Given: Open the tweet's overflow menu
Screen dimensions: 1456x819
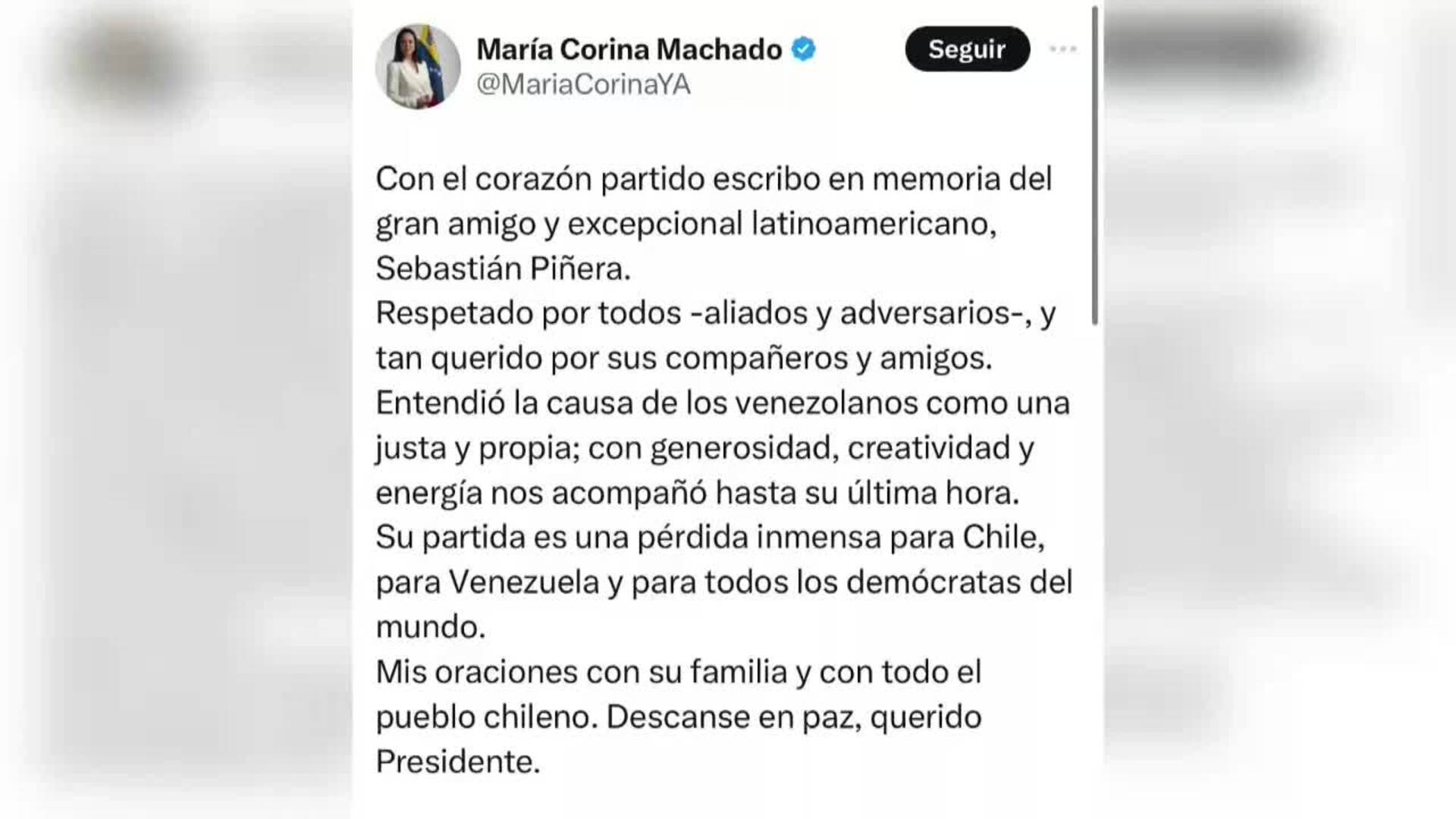Looking at the screenshot, I should point(1062,49).
